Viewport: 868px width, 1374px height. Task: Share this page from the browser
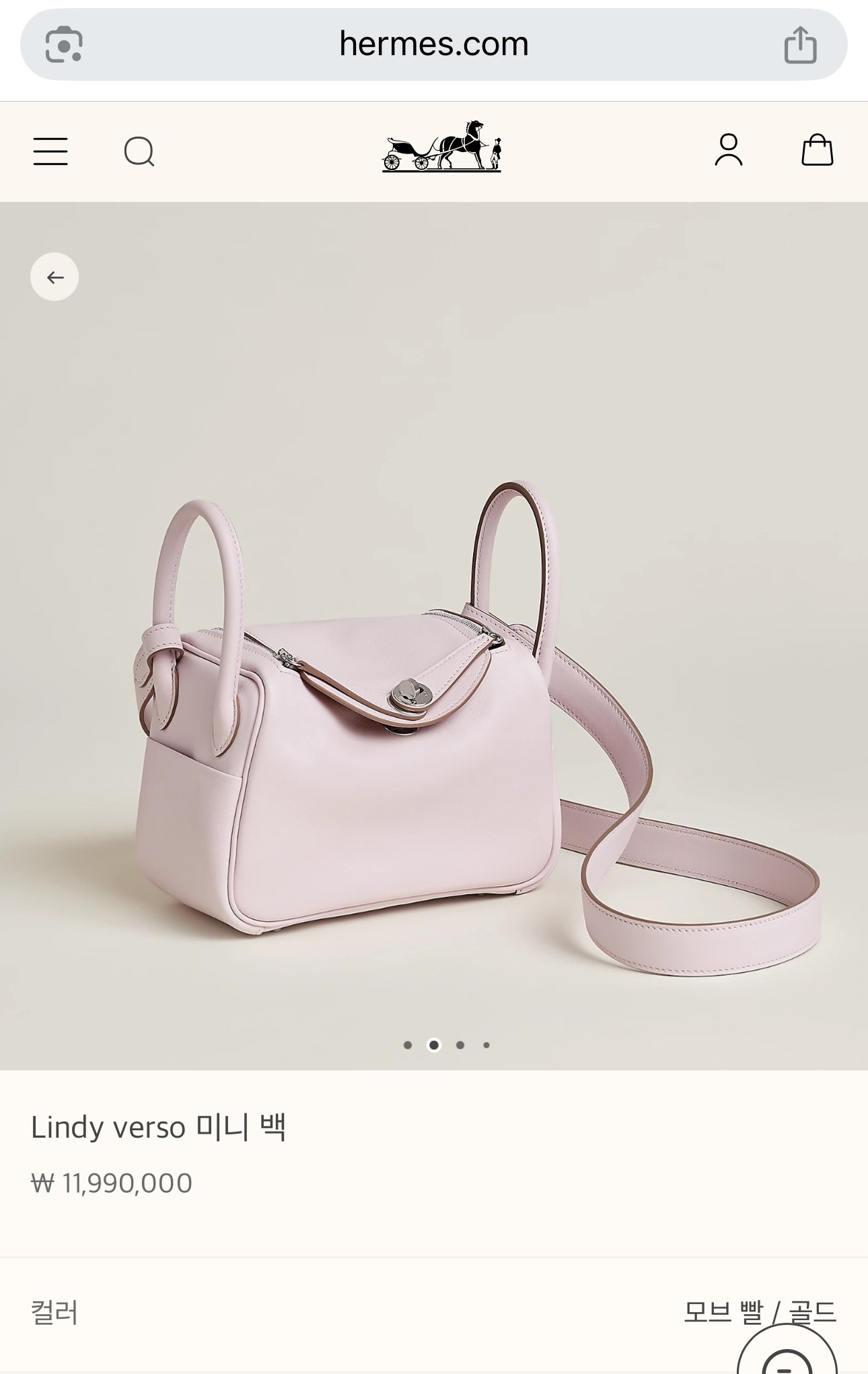[x=800, y=45]
